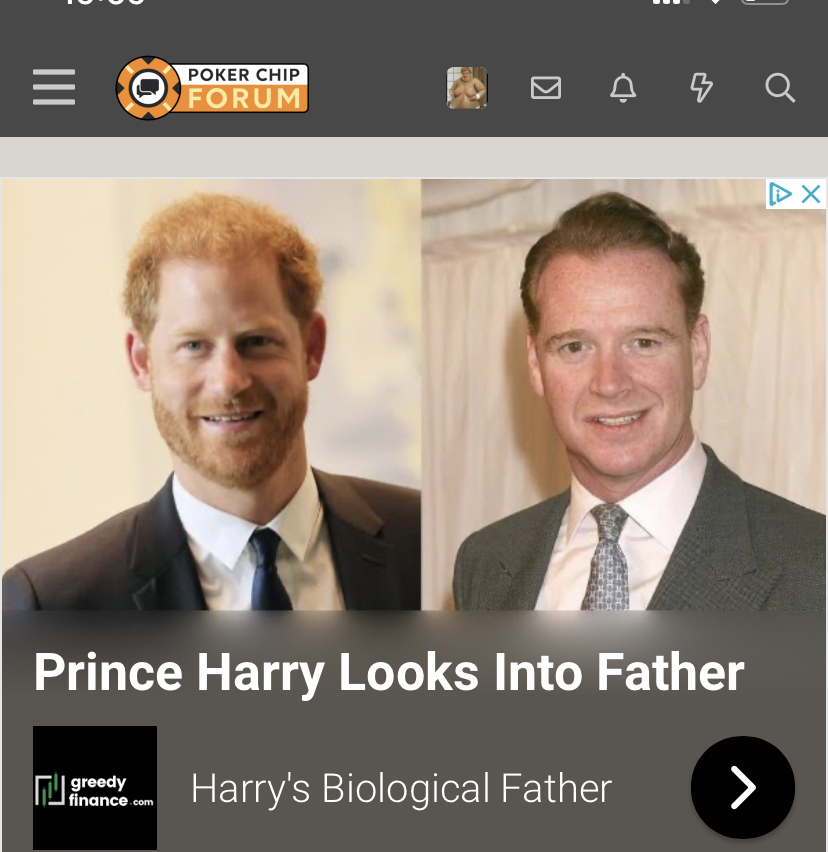Open your profile avatar menu
828x852 pixels.
pos(467,88)
